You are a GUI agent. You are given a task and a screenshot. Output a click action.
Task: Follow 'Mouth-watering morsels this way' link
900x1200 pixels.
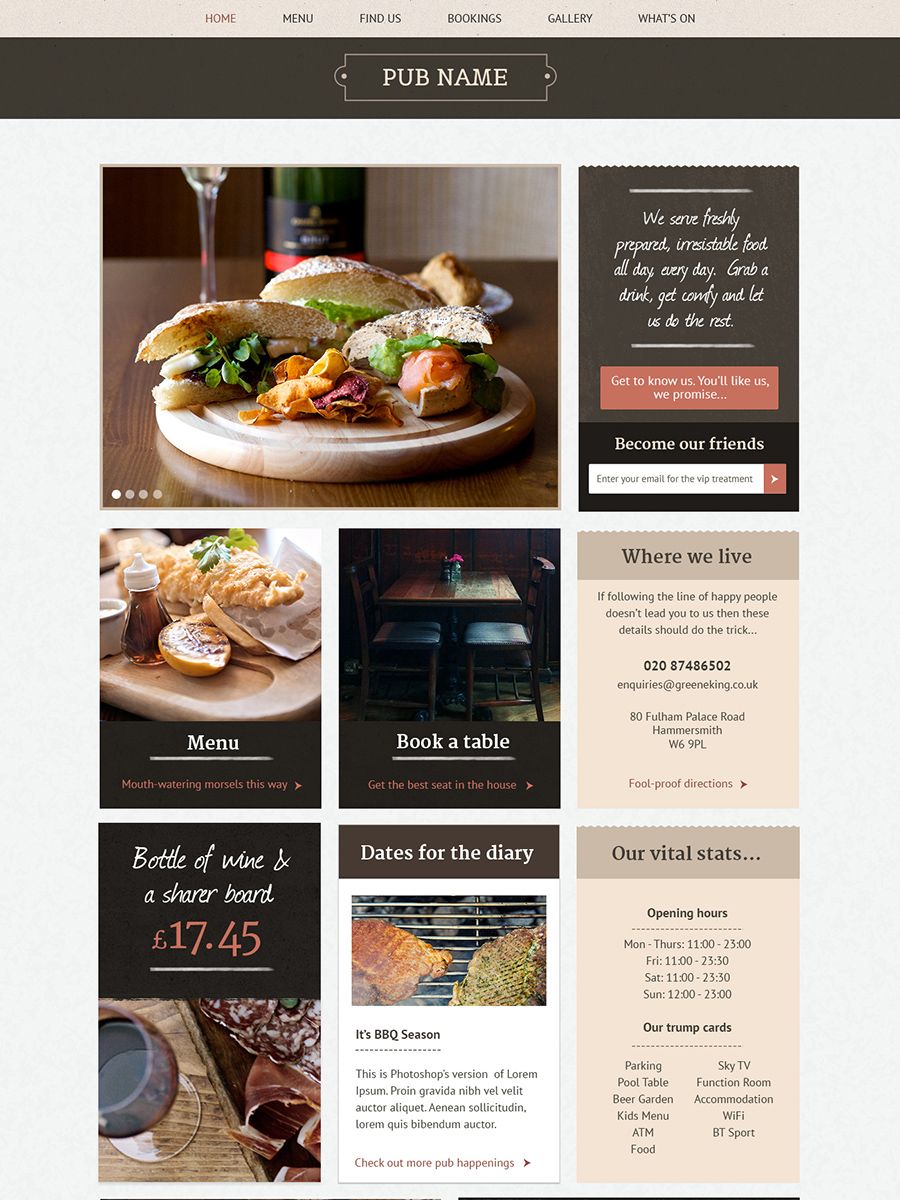pos(211,785)
